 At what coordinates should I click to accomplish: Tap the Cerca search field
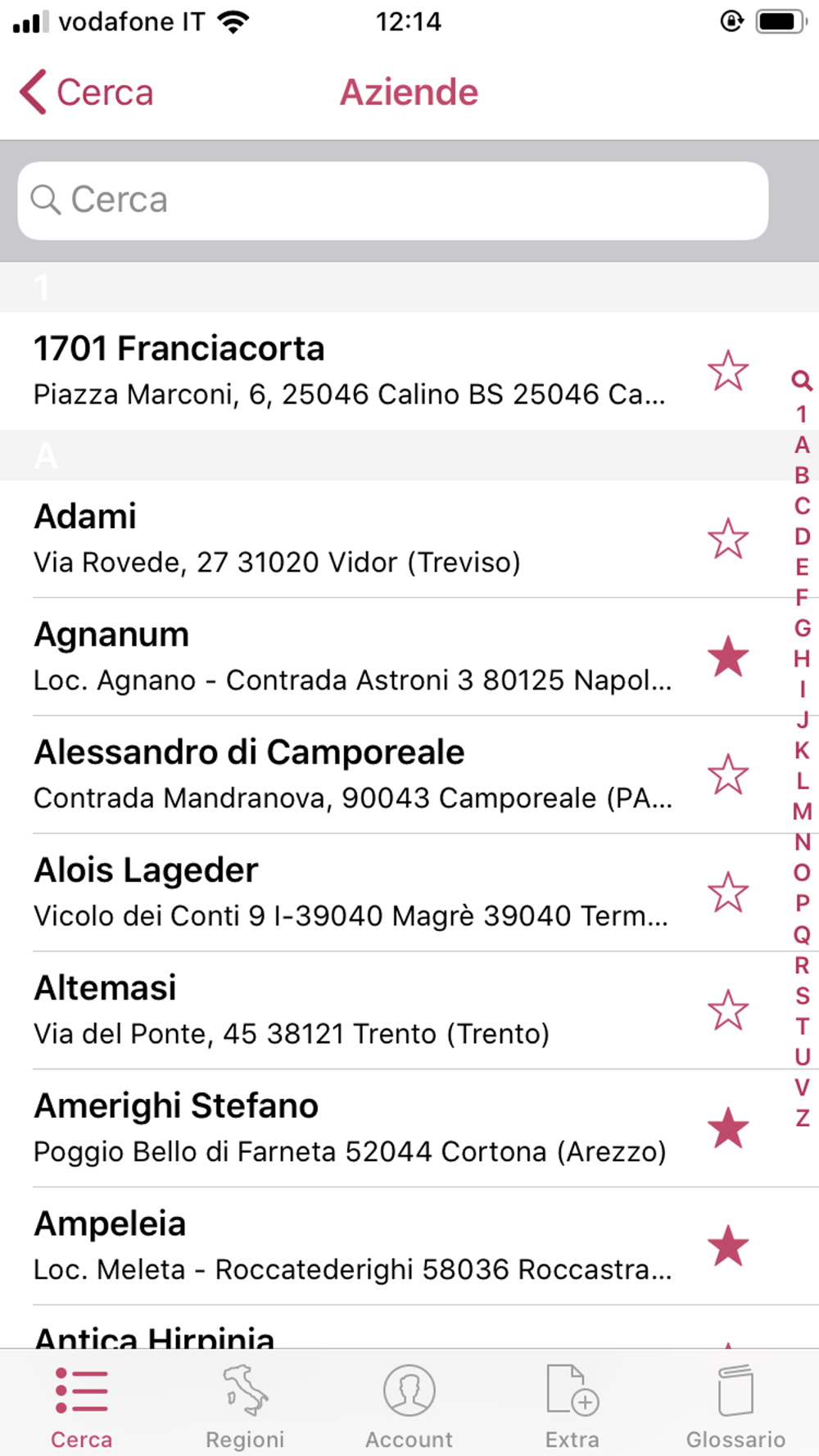393,201
